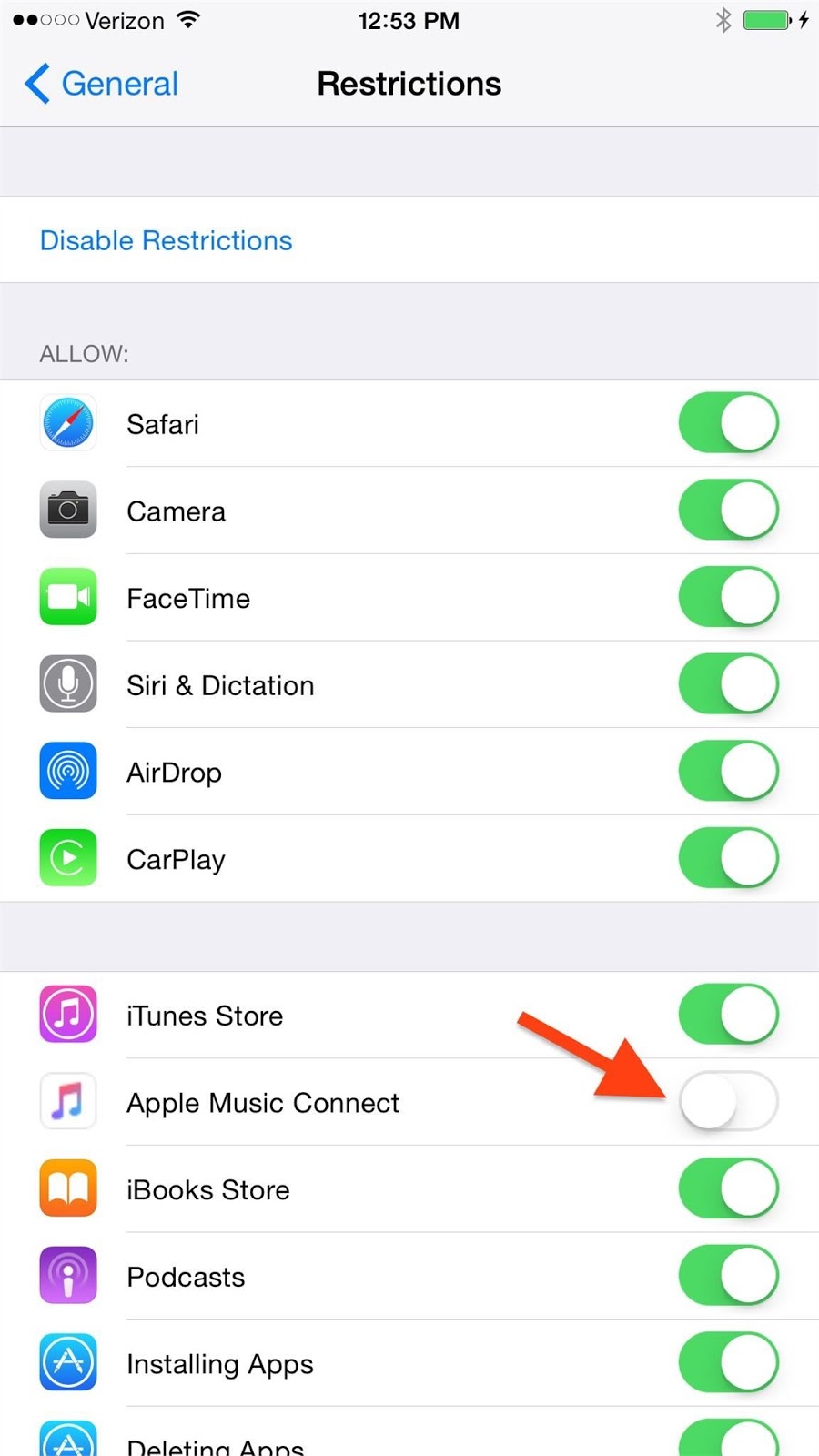This screenshot has height=1456, width=819.
Task: Enable Apple Music Connect
Action: point(729,1102)
